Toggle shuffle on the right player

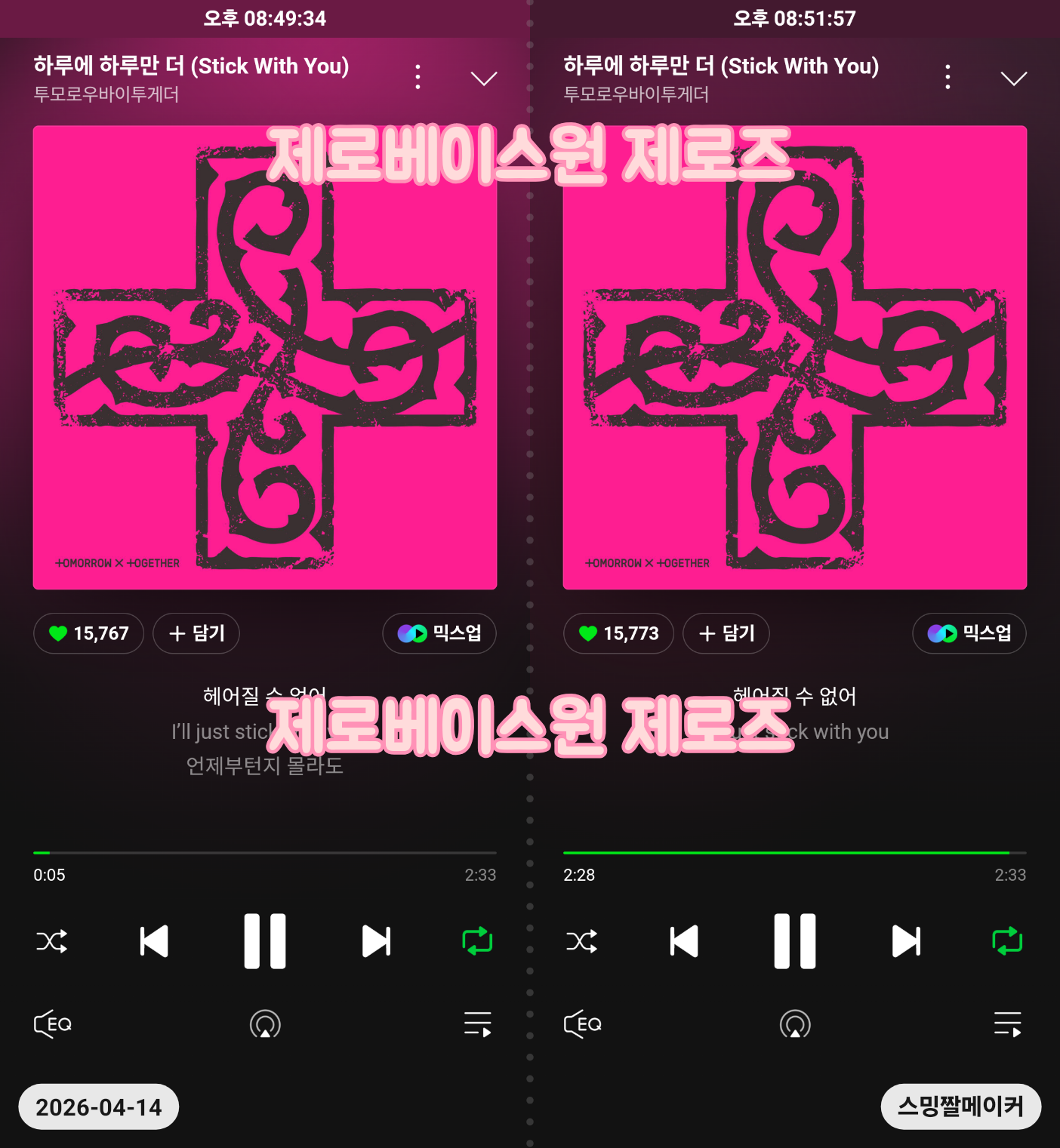click(x=581, y=940)
